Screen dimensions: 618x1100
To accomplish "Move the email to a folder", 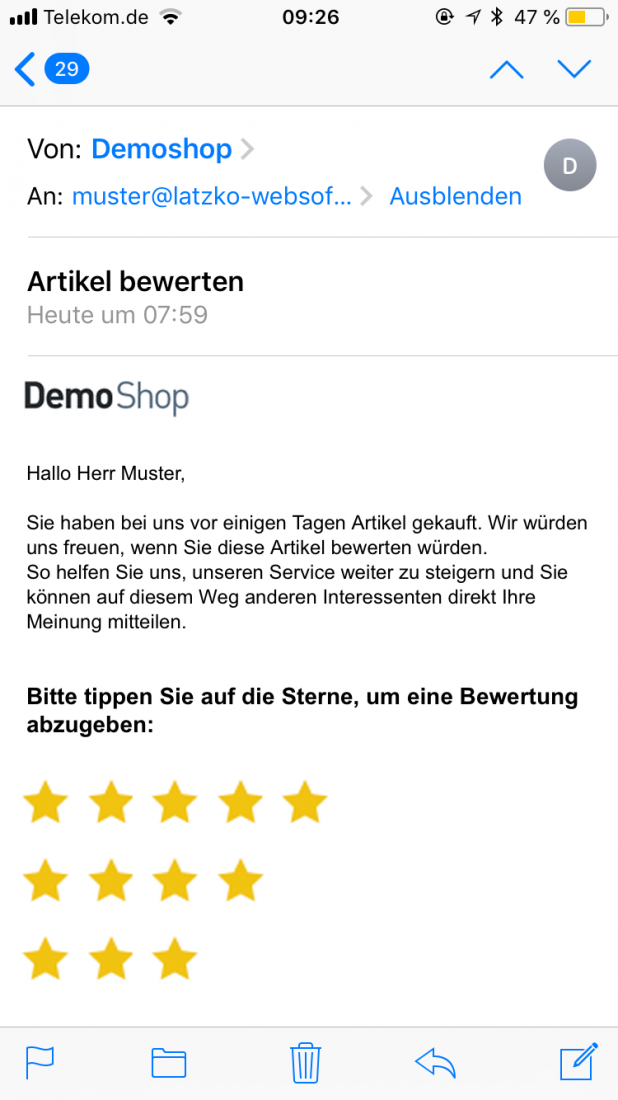I will [169, 1062].
